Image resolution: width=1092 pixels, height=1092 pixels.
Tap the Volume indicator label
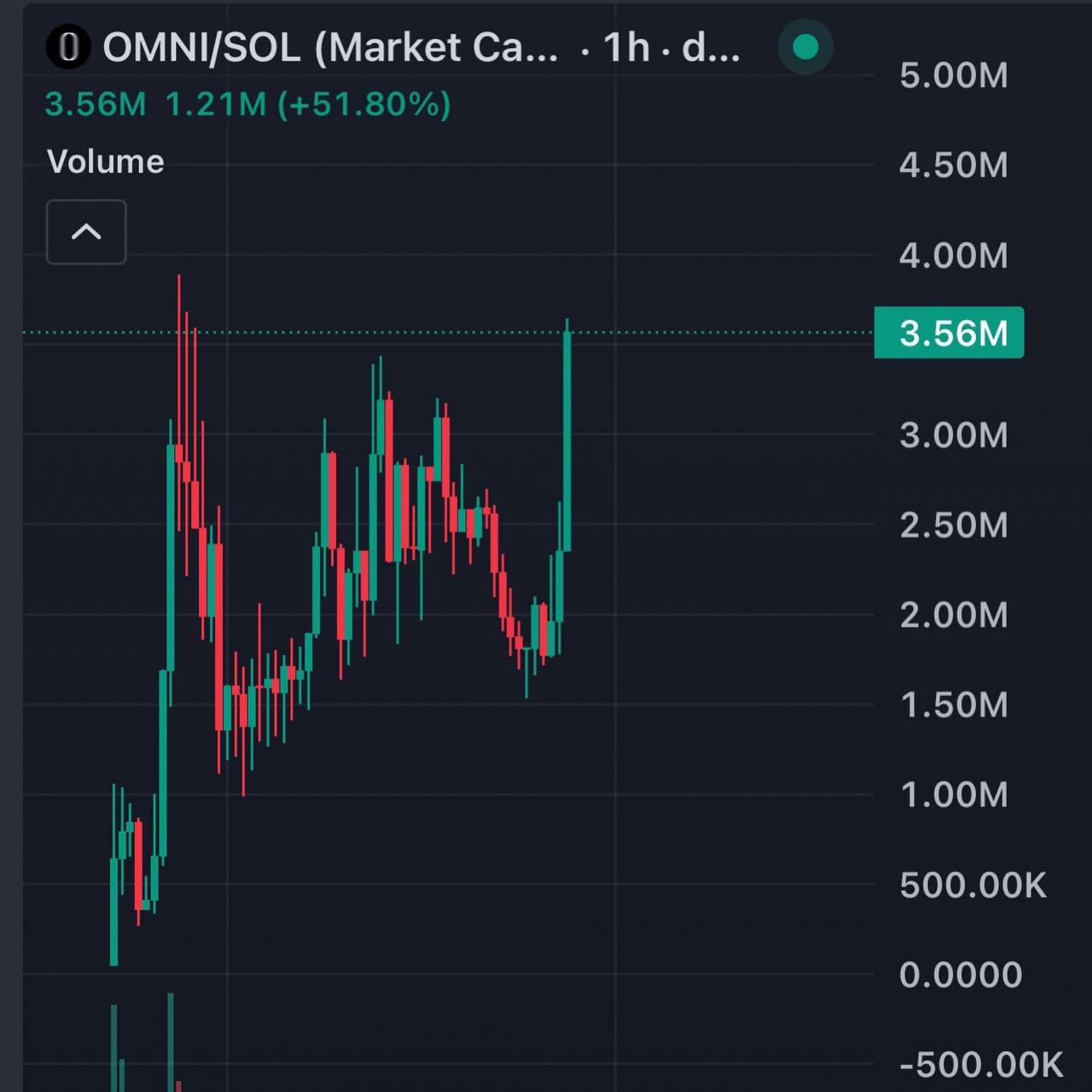(105, 162)
